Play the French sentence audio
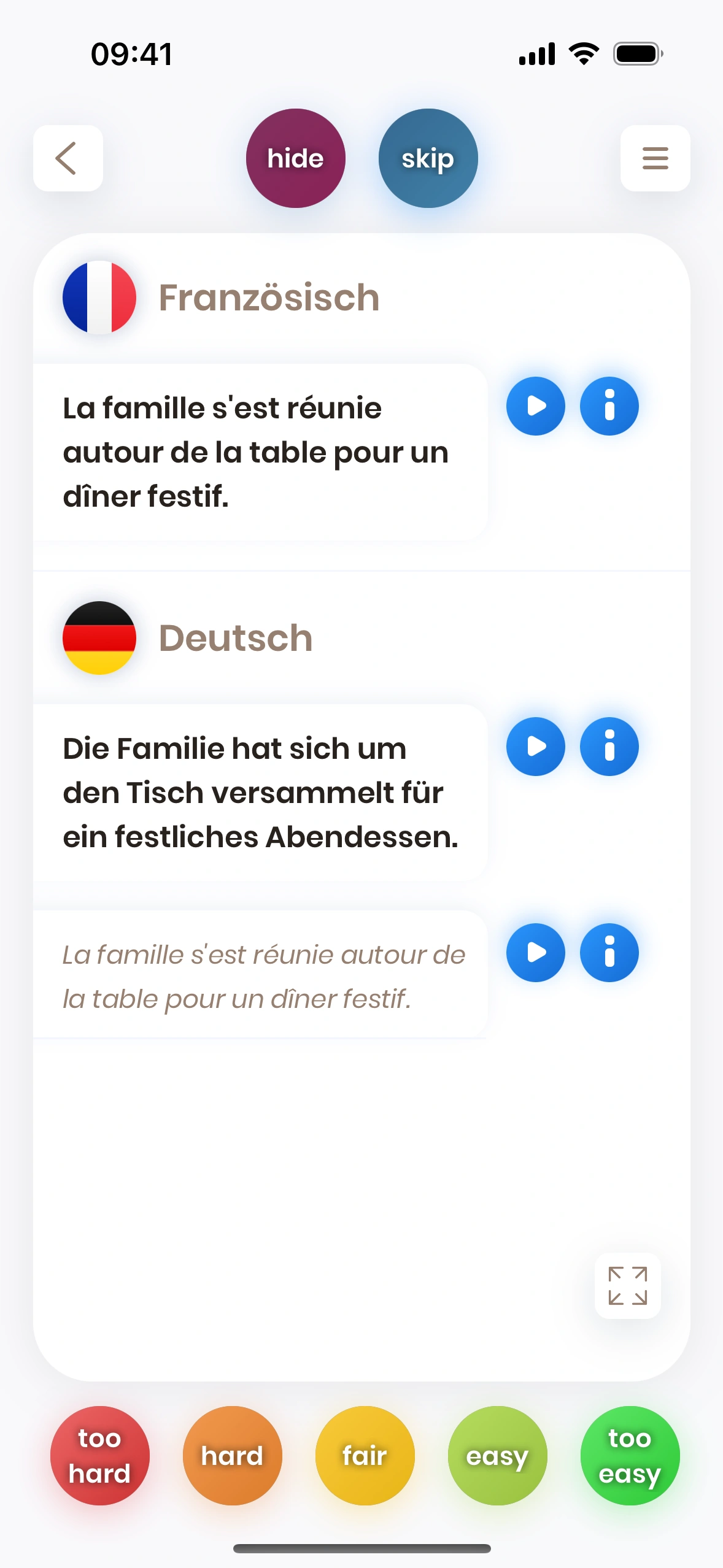Screen dimensions: 723x1568 tap(535, 406)
